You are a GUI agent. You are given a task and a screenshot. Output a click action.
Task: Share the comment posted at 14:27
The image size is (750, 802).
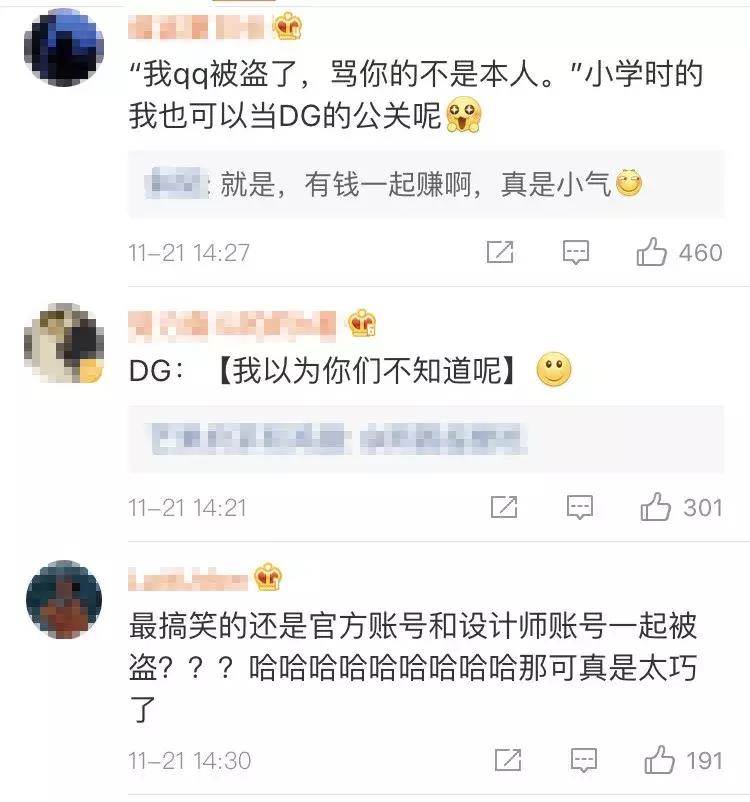click(500, 252)
